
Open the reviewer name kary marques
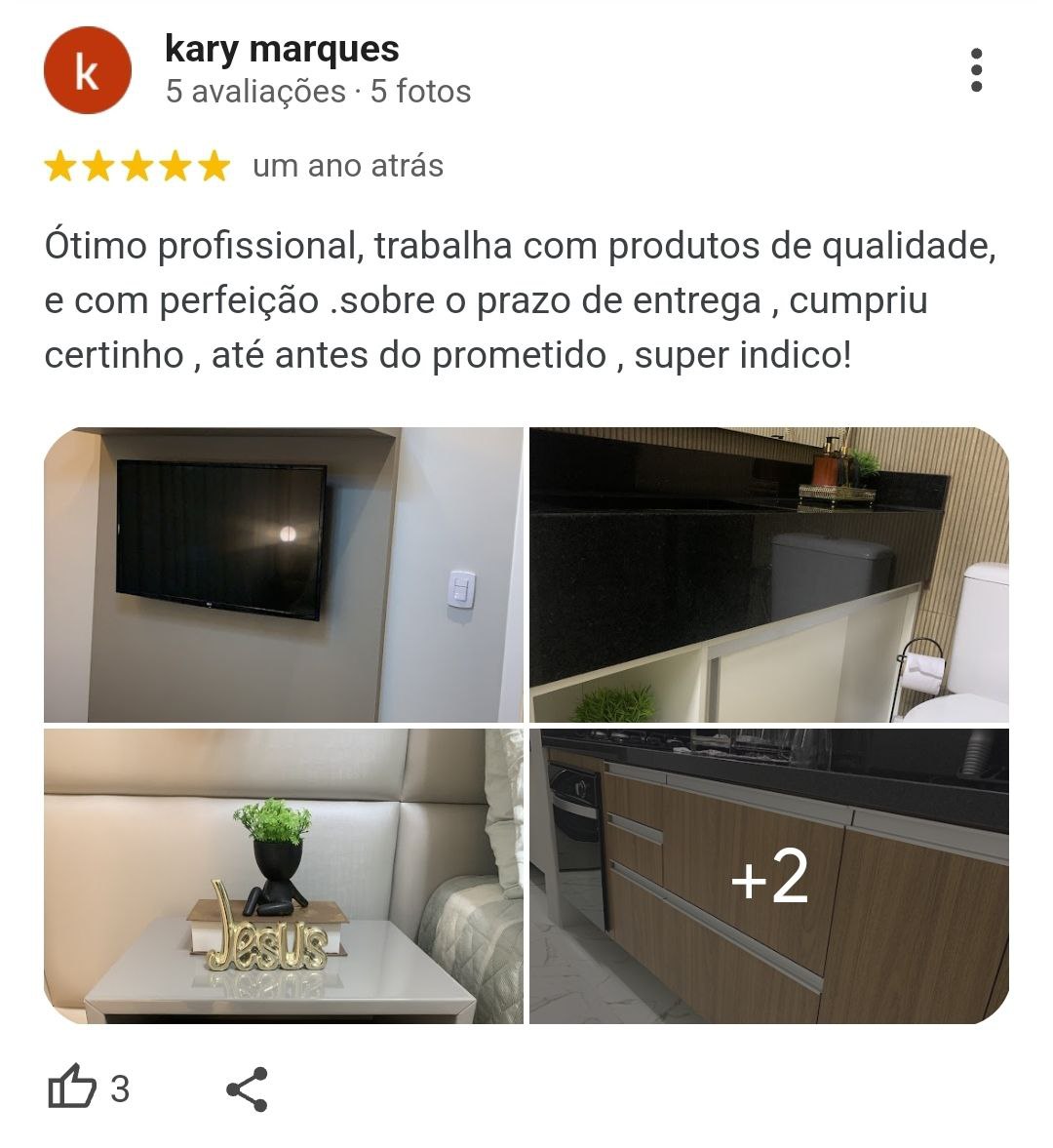[x=282, y=49]
